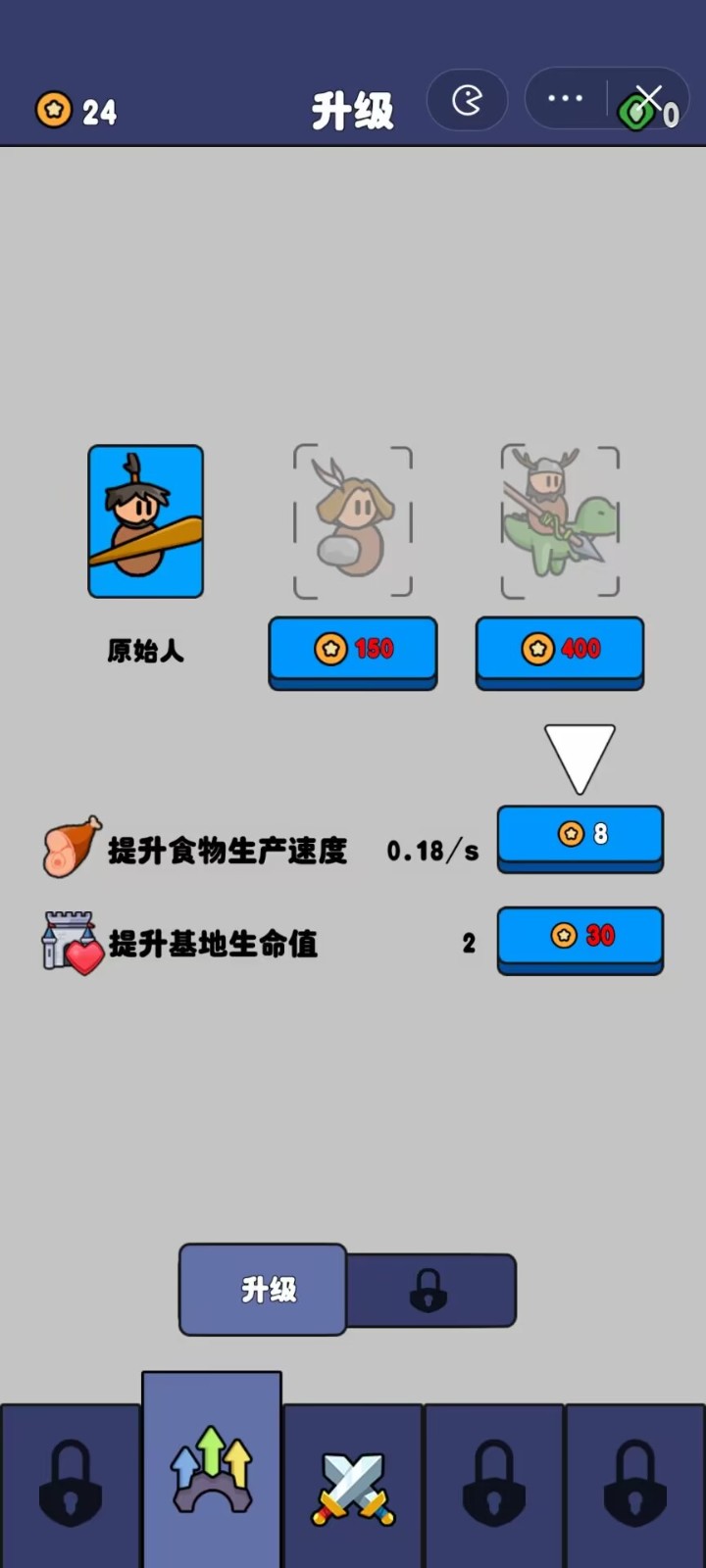The width and height of the screenshot is (706, 1568).
Task: Tap the first locked tab at bottom left
Action: click(x=70, y=1485)
